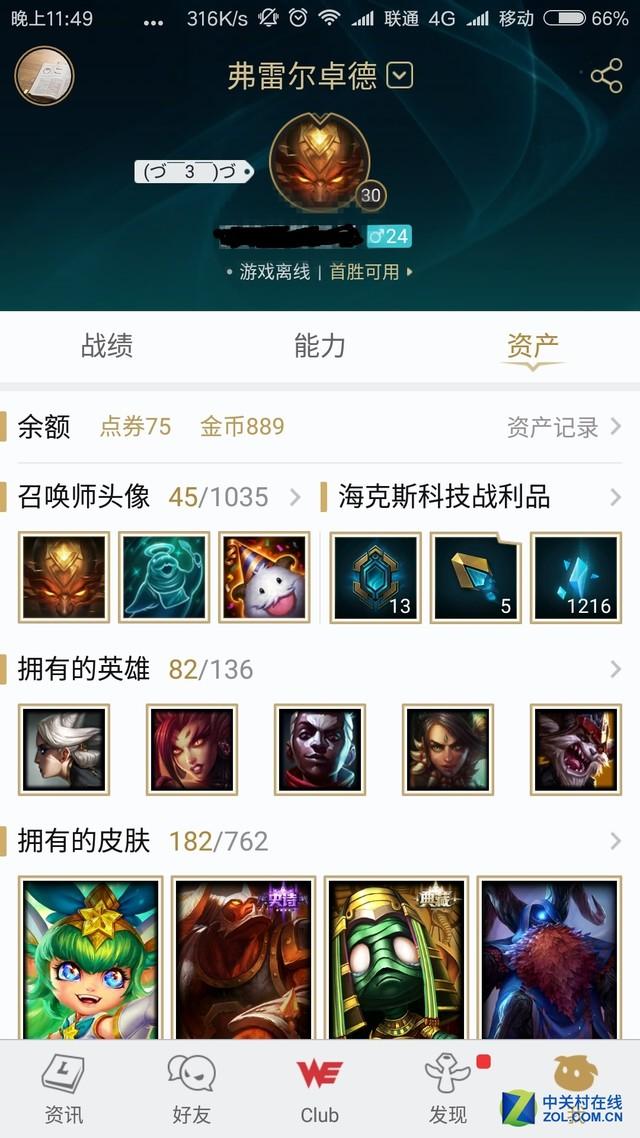Share this profile page
This screenshot has width=640, height=1138.
[x=606, y=76]
